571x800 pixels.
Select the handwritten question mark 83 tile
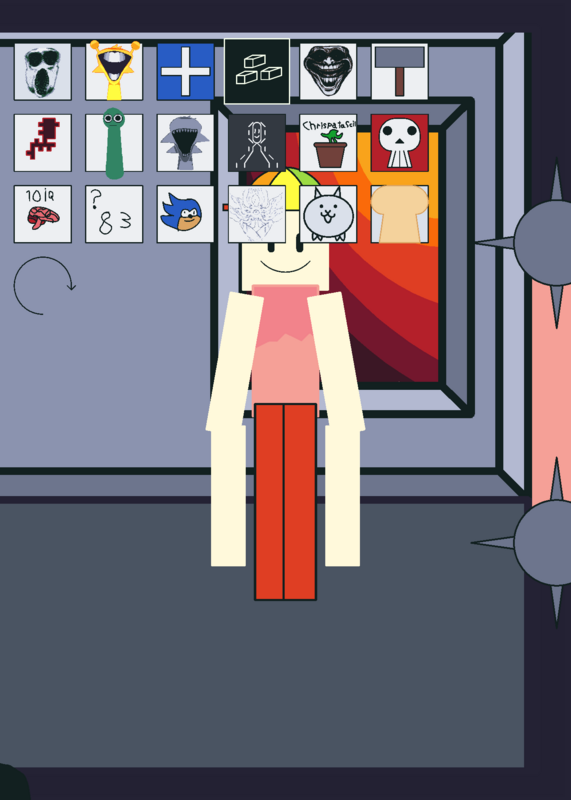[x=114, y=214]
